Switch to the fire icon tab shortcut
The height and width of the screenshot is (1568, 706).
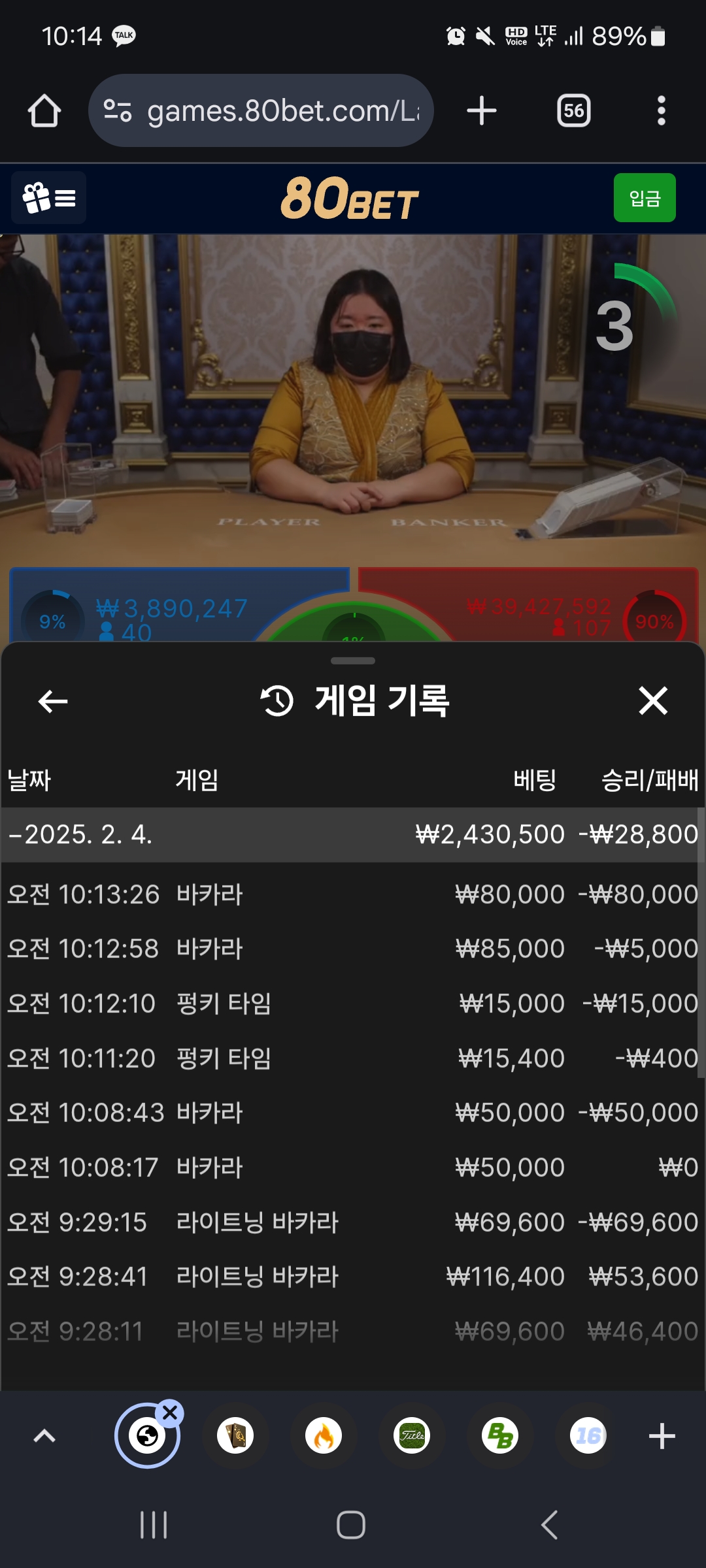pos(324,1436)
